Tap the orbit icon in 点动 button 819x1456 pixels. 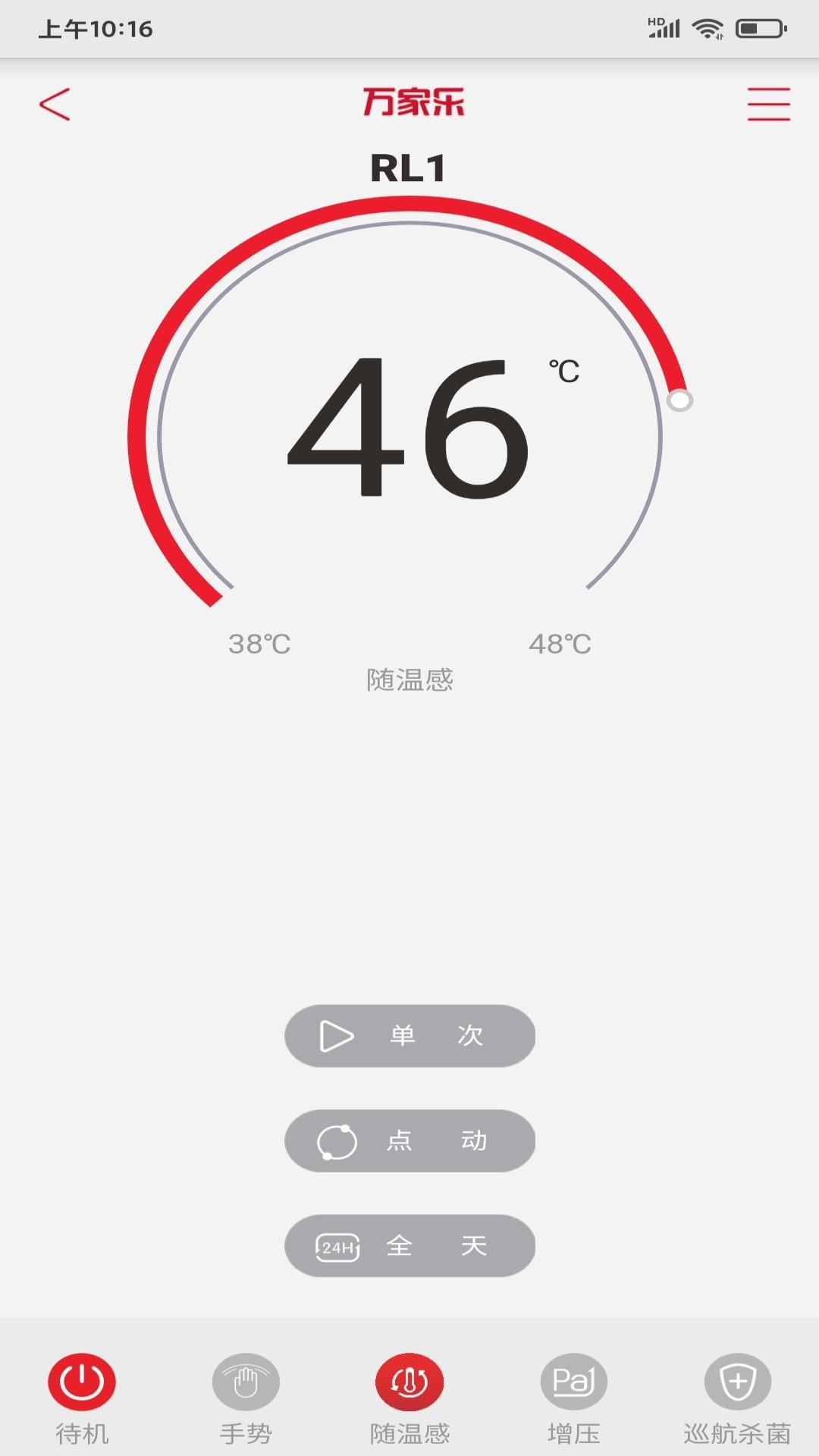(x=336, y=1141)
